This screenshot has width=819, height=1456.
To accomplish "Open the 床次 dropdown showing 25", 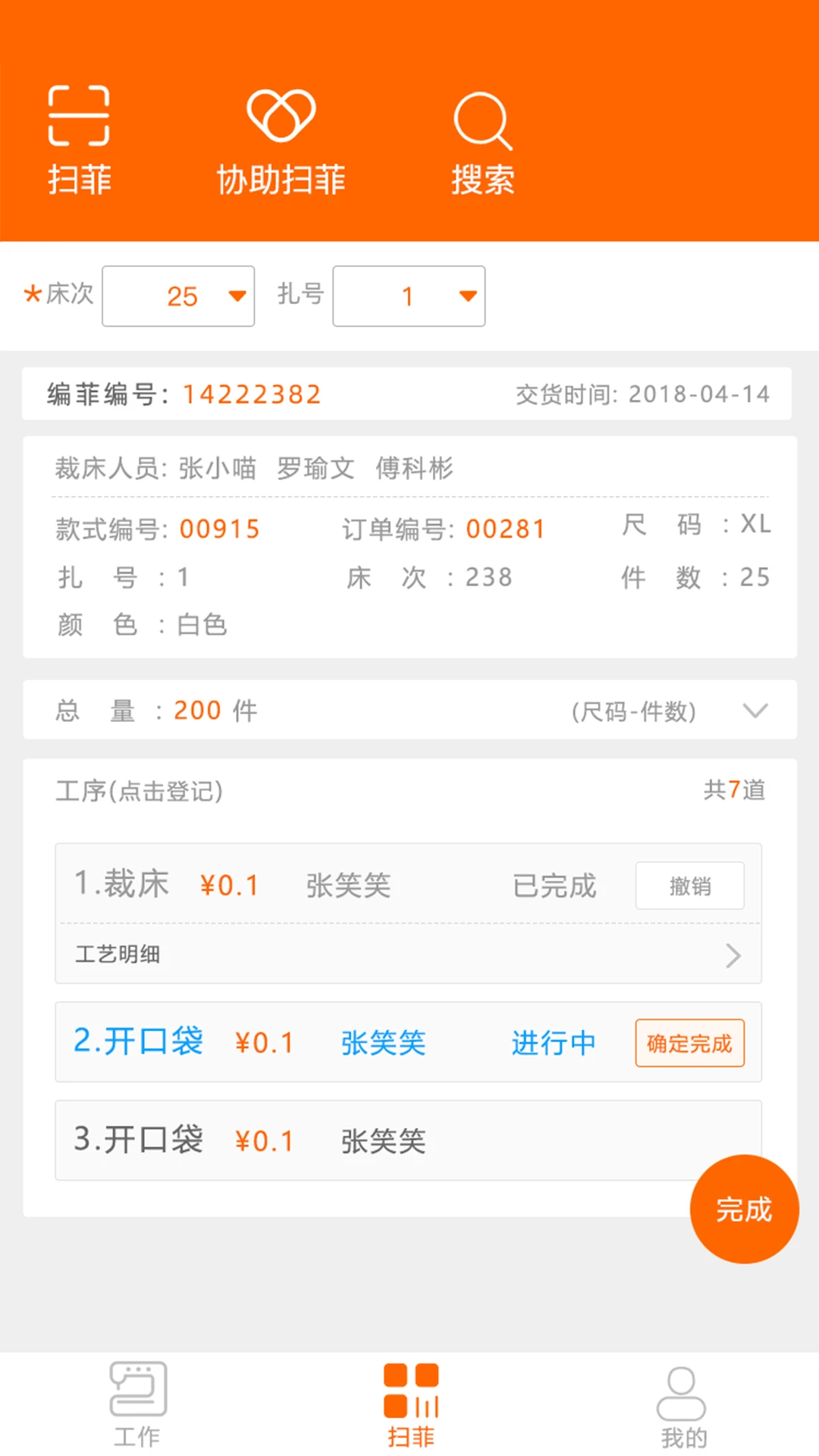I will (x=178, y=297).
